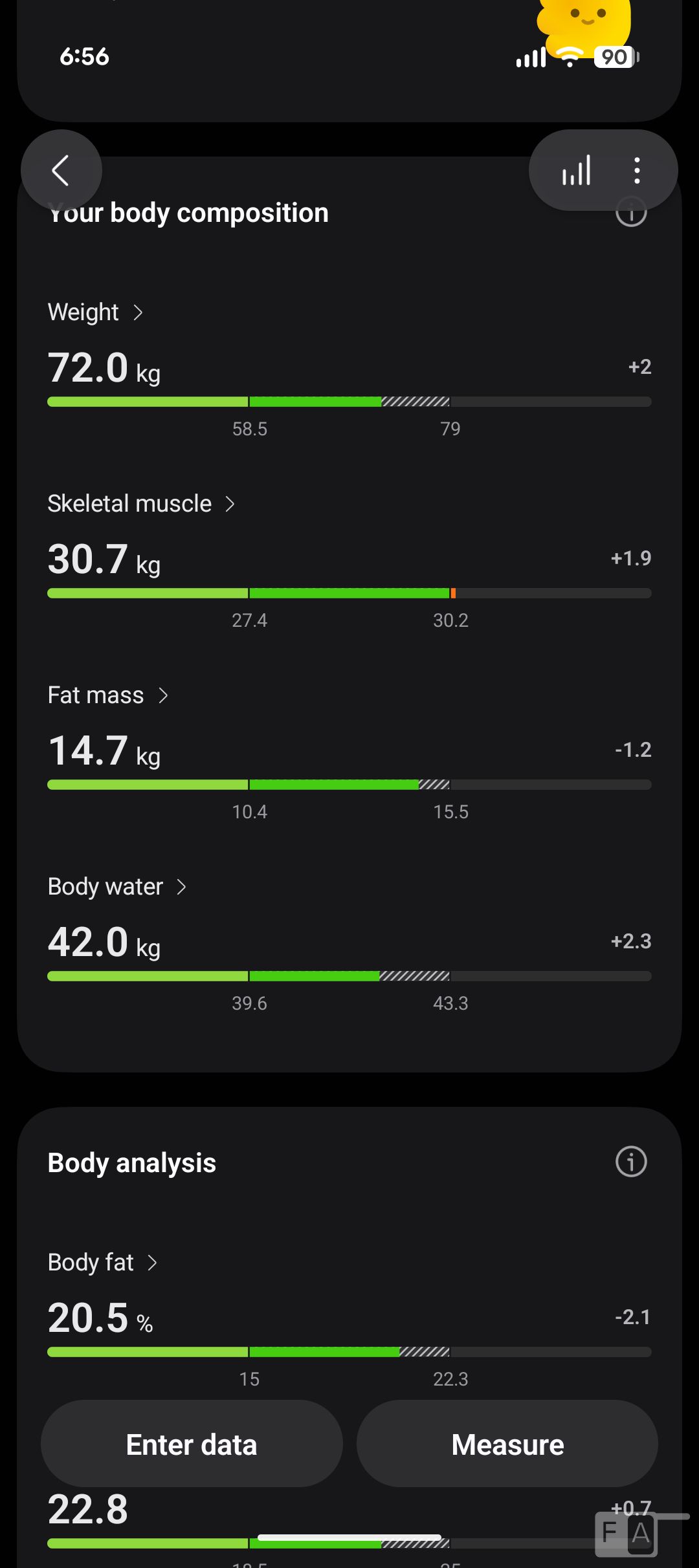The width and height of the screenshot is (699, 1568).
Task: View Fat mass details
Action: click(108, 695)
